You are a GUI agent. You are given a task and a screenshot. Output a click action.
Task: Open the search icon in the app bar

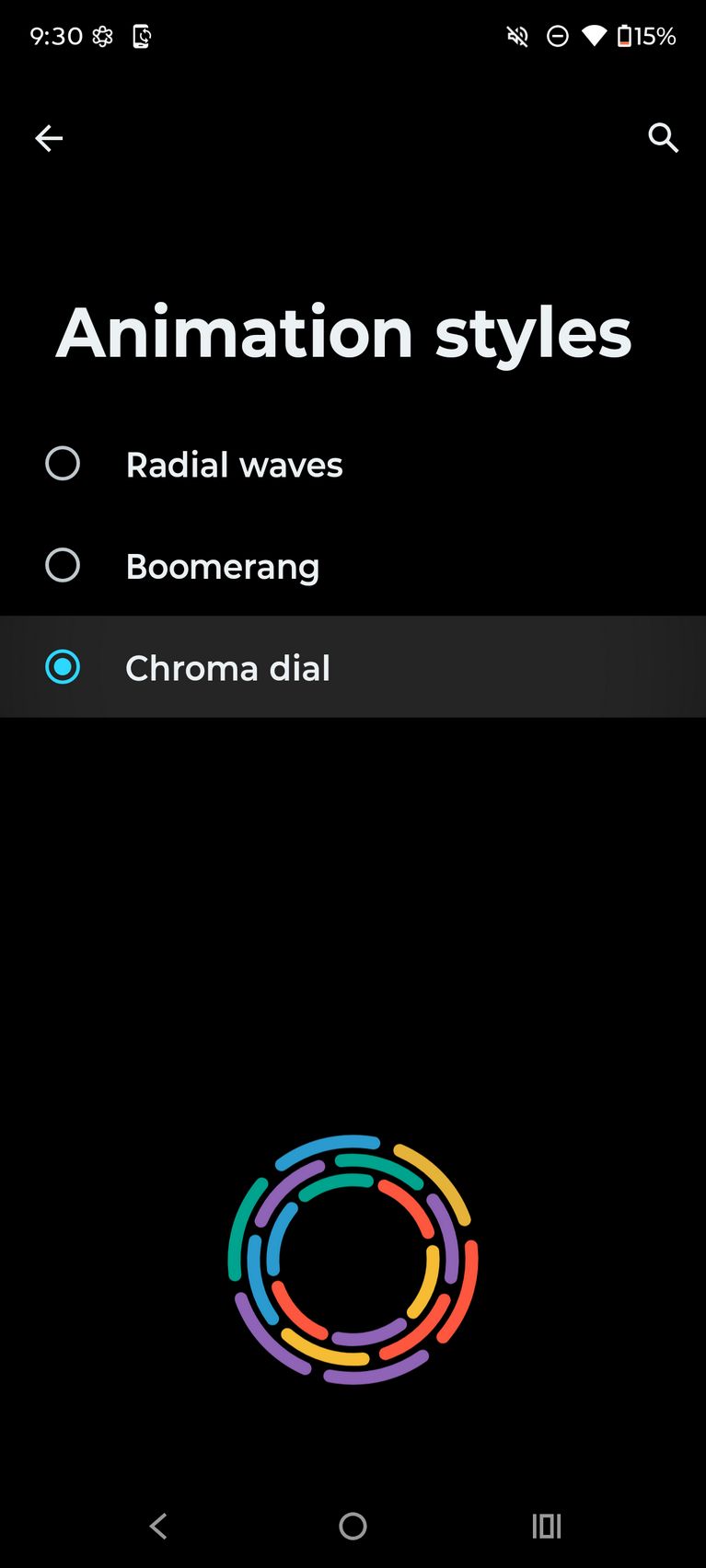pos(663,138)
